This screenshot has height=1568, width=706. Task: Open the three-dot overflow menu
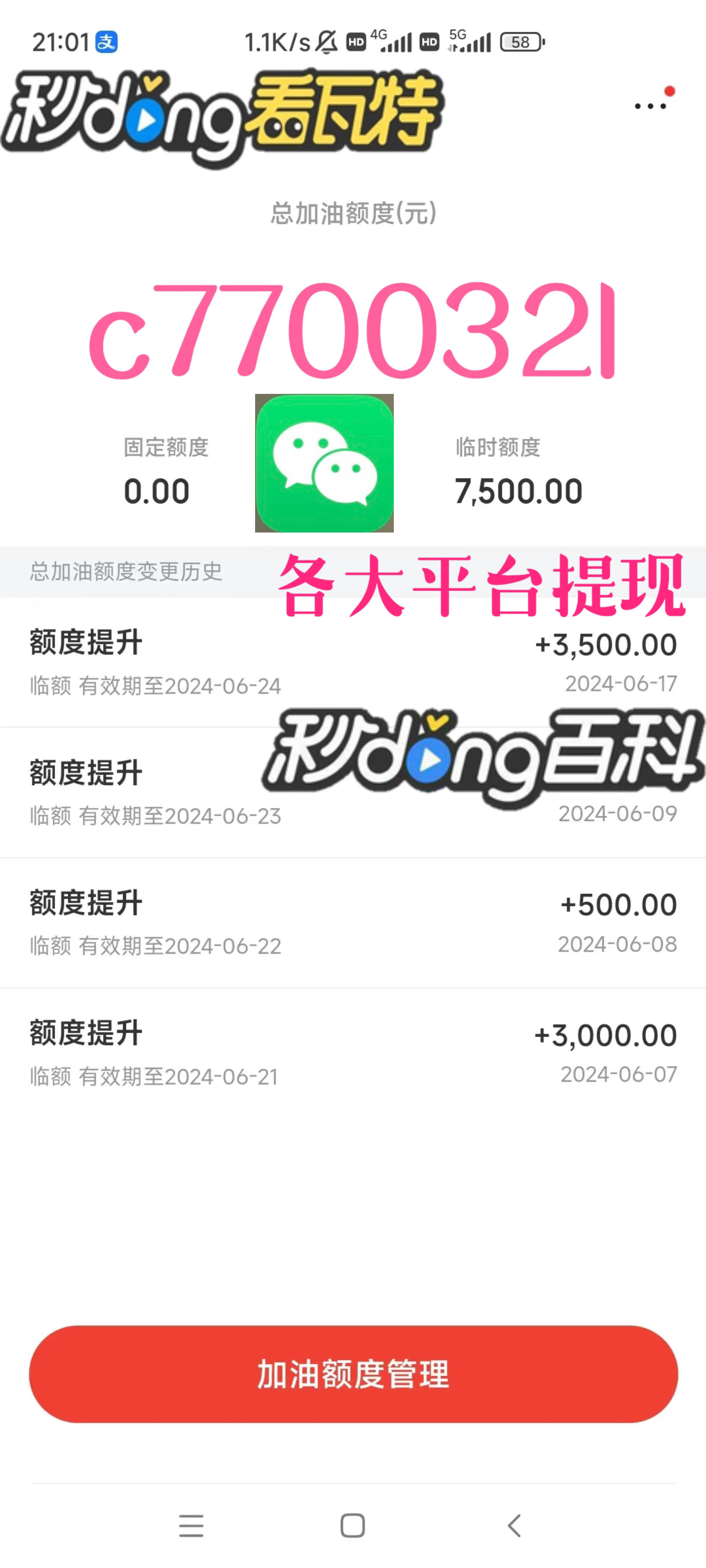click(650, 106)
